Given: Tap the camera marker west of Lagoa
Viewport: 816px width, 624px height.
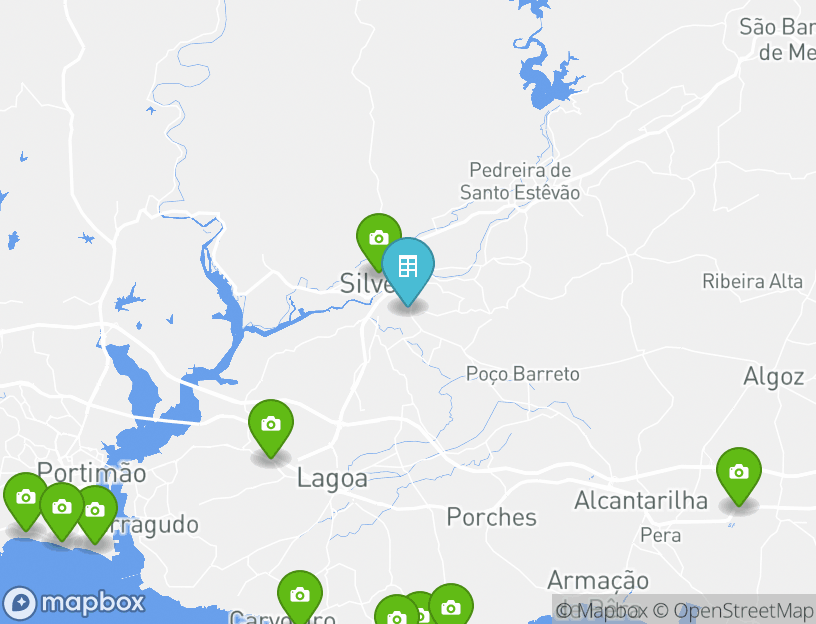Looking at the screenshot, I should pyautogui.click(x=270, y=425).
